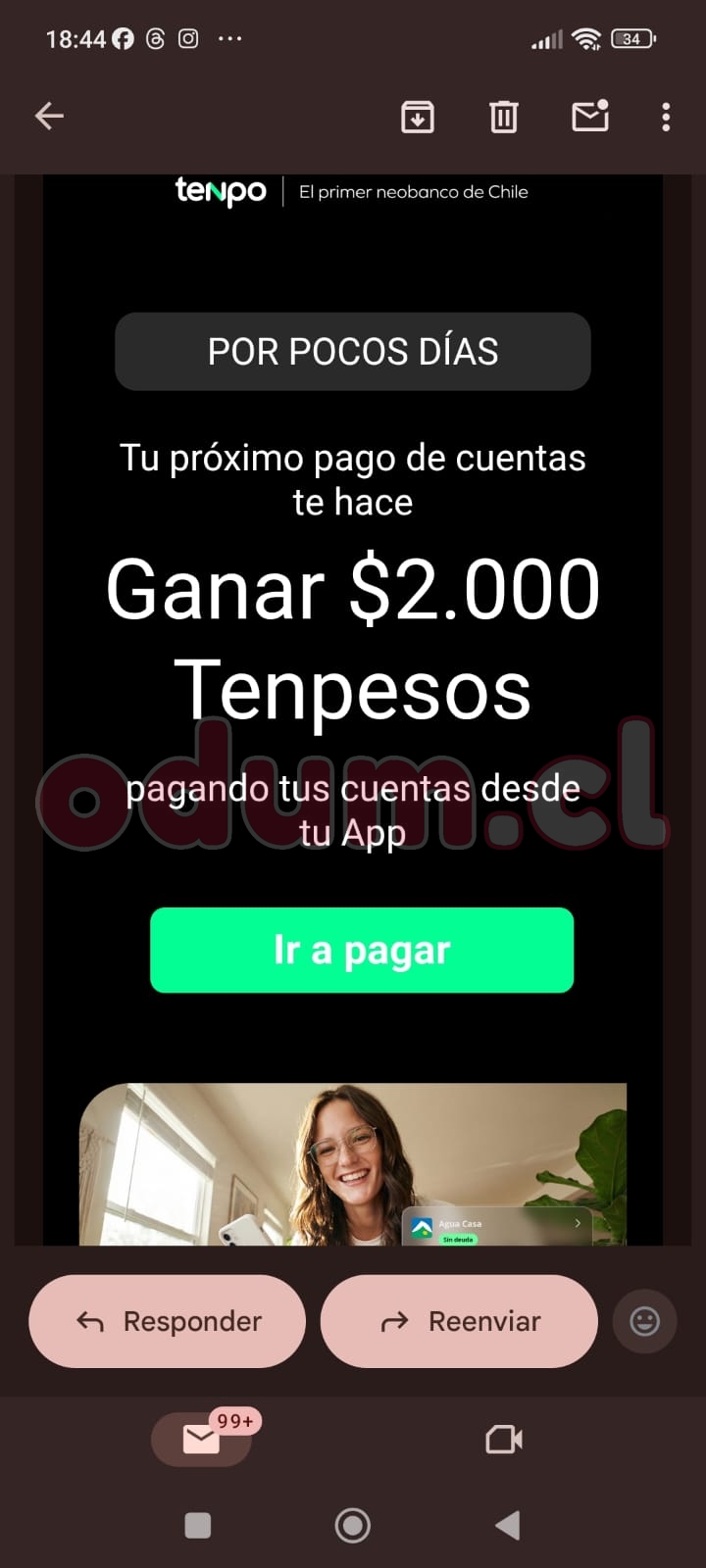706x1568 pixels.
Task: Switch to the Mail tab
Action: pos(202,1439)
